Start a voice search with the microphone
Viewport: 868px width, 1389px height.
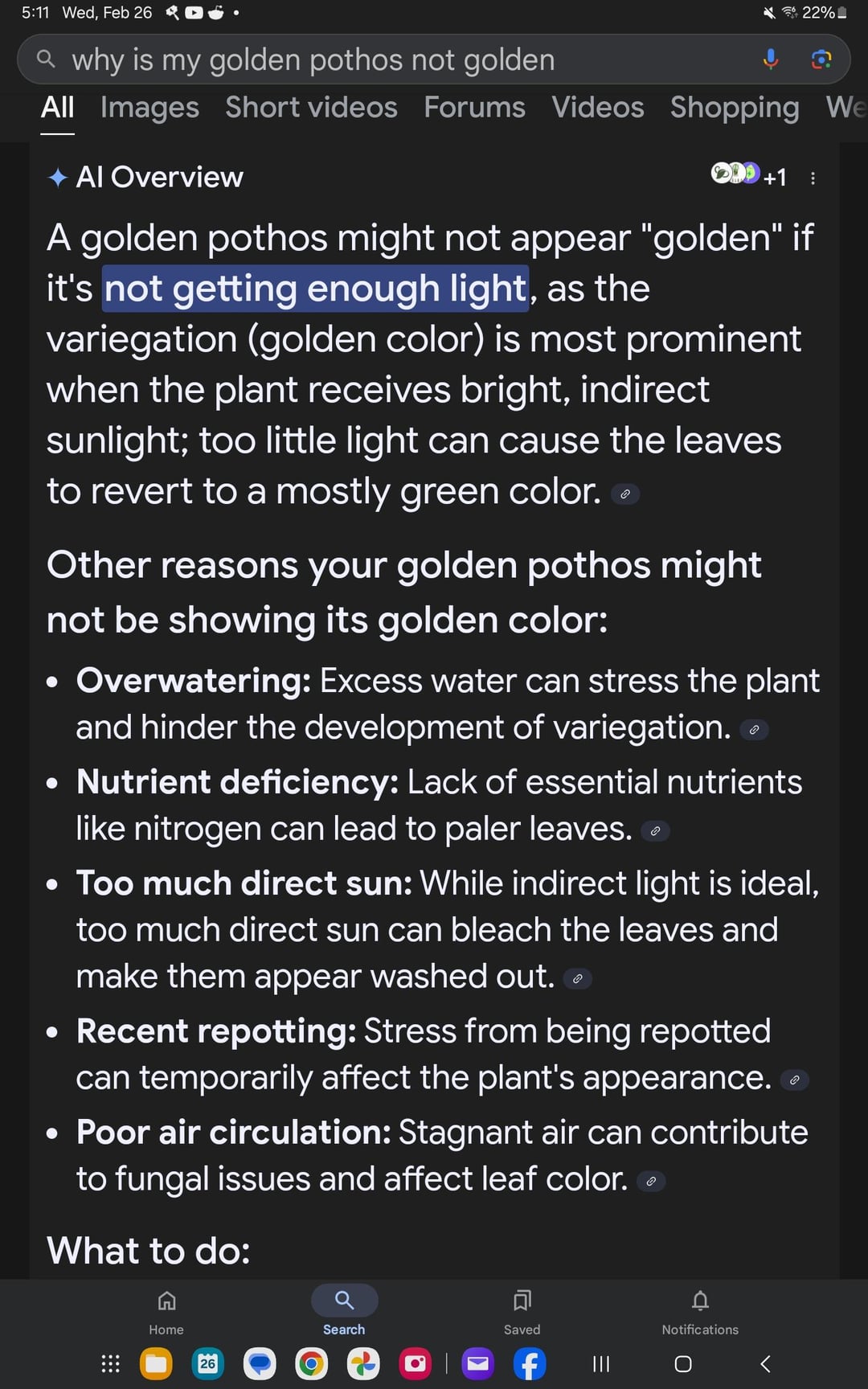(x=770, y=59)
